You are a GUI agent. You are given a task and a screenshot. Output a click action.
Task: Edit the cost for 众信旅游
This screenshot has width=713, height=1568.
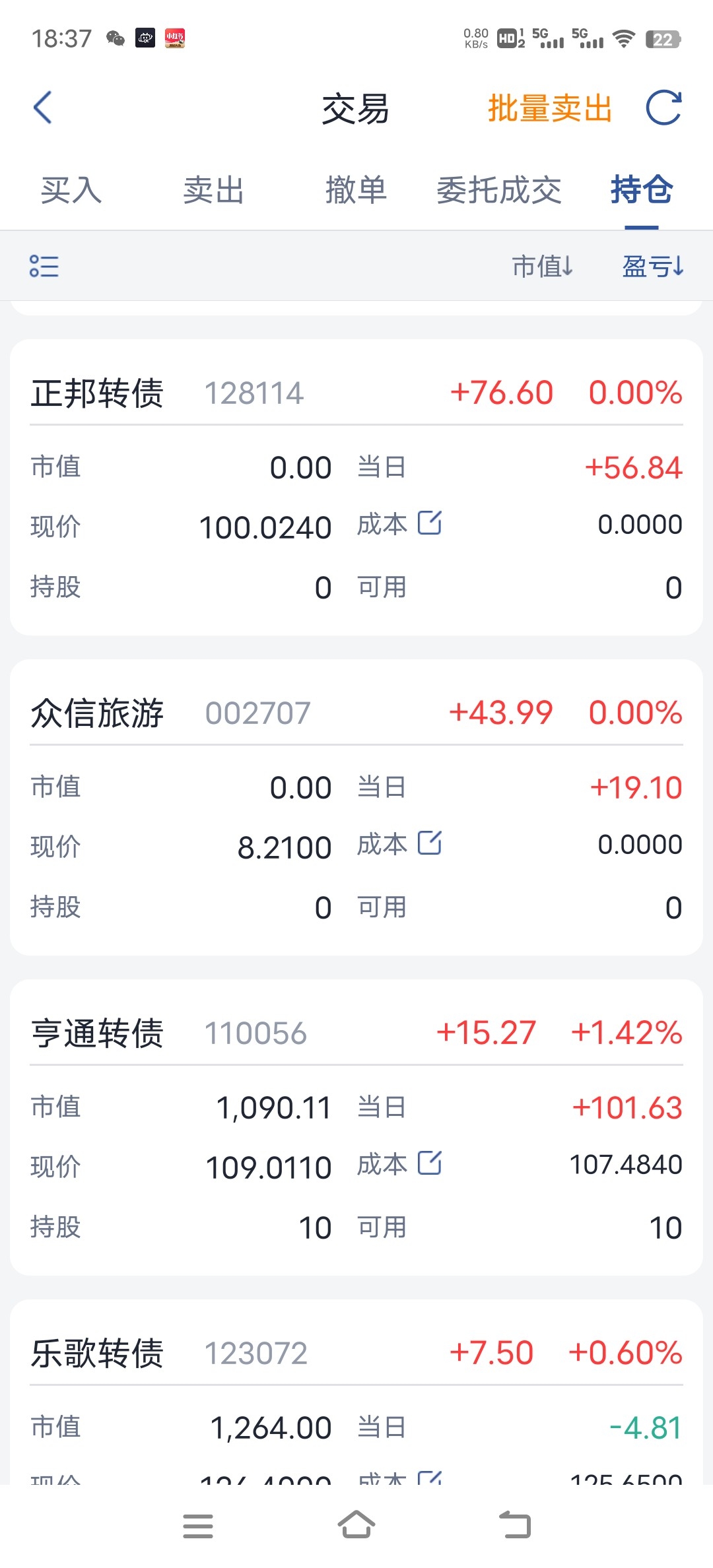(x=430, y=843)
